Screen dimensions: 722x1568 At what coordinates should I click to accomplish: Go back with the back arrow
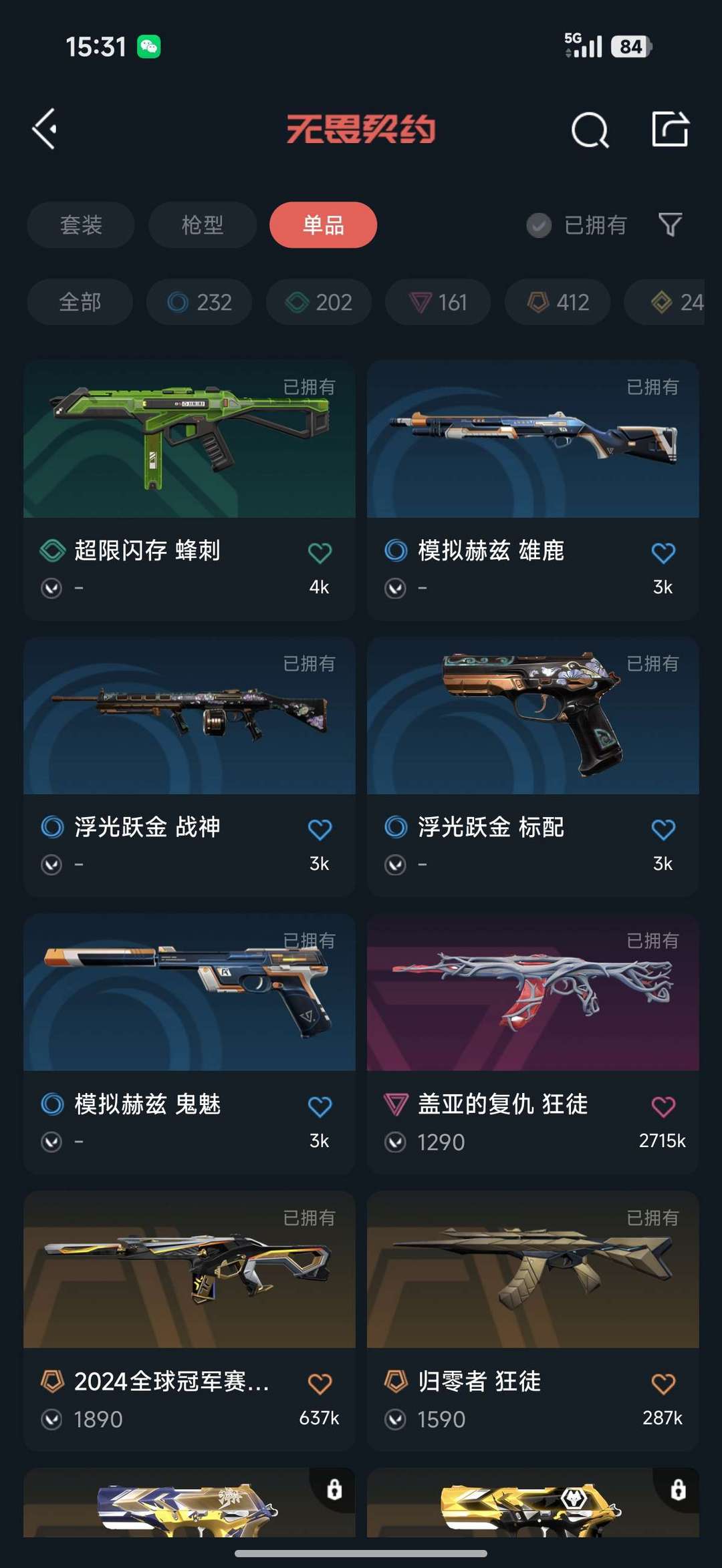pos(44,129)
